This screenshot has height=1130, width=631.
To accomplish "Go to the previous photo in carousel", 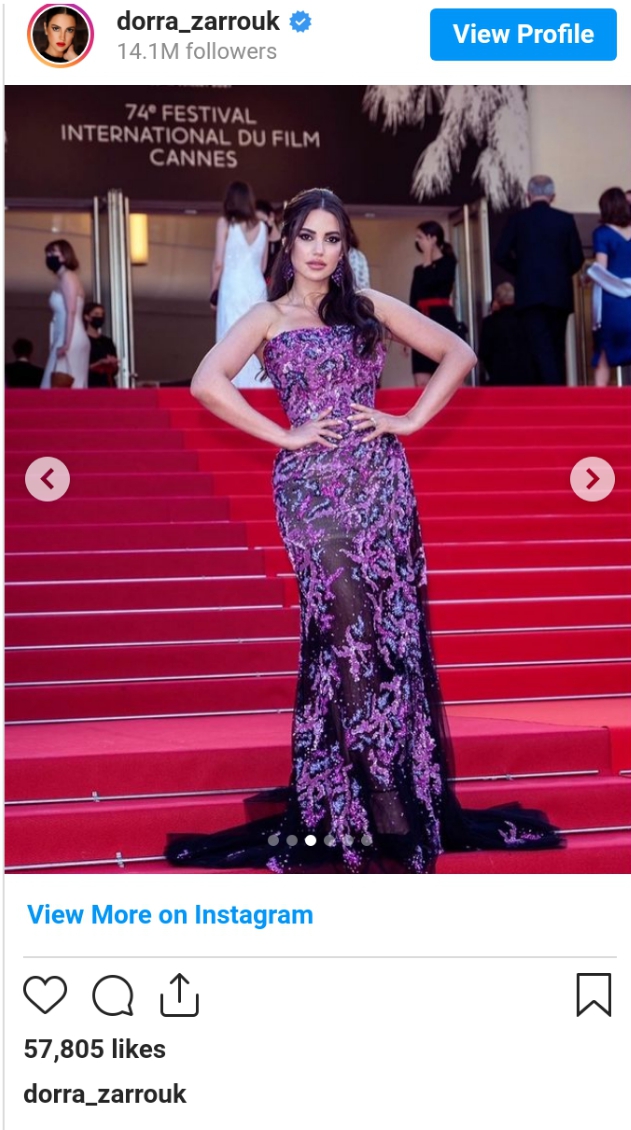I will 47,479.
